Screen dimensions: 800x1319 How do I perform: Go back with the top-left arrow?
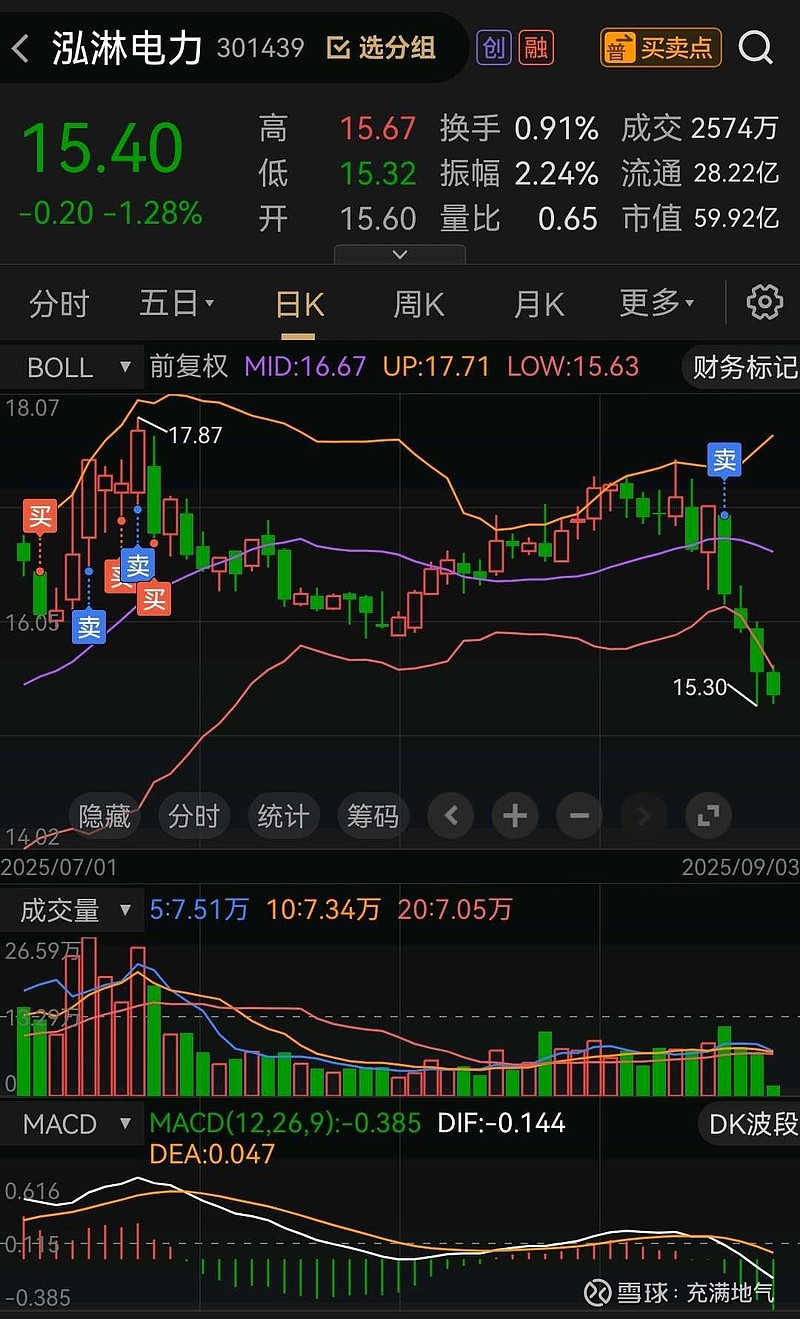pos(21,48)
